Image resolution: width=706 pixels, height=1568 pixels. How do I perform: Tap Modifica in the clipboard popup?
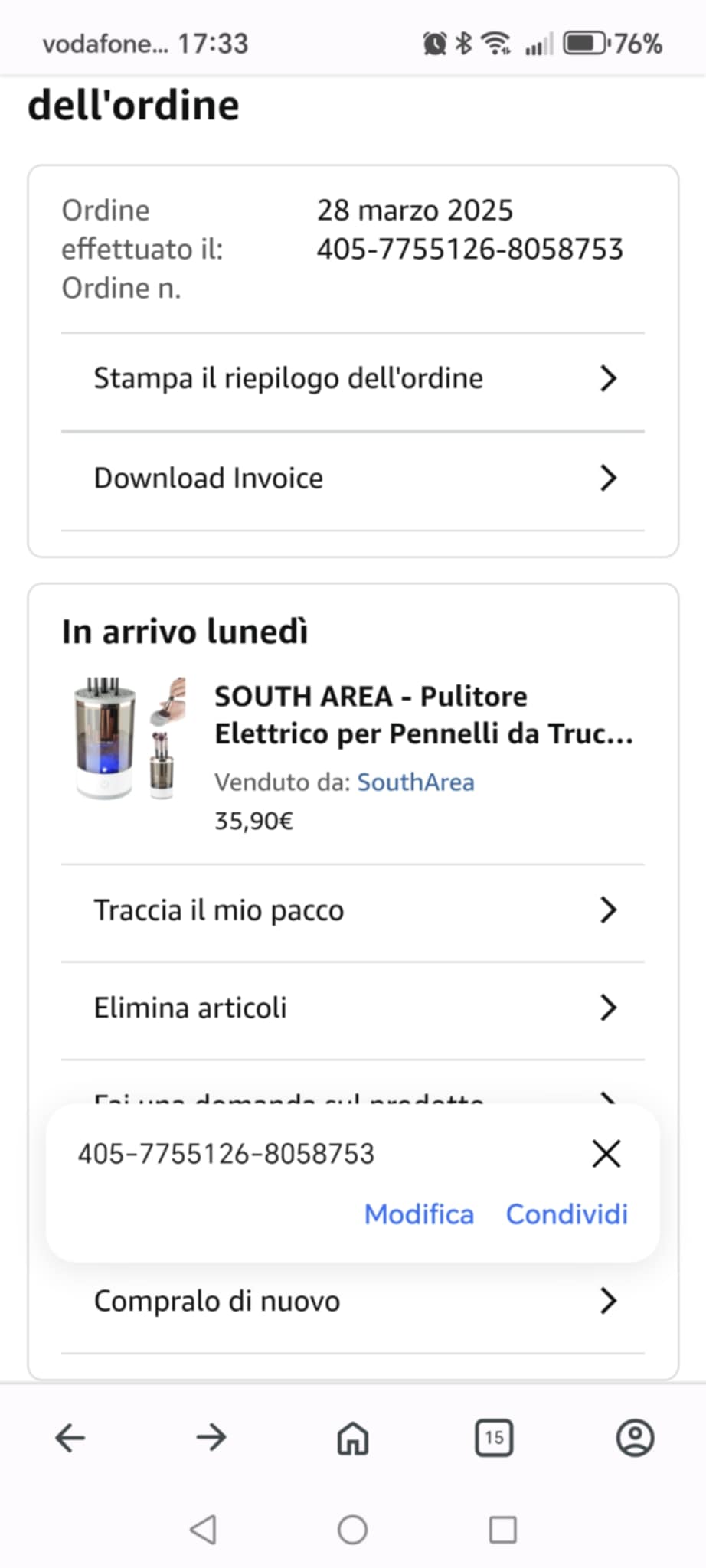tap(419, 1214)
